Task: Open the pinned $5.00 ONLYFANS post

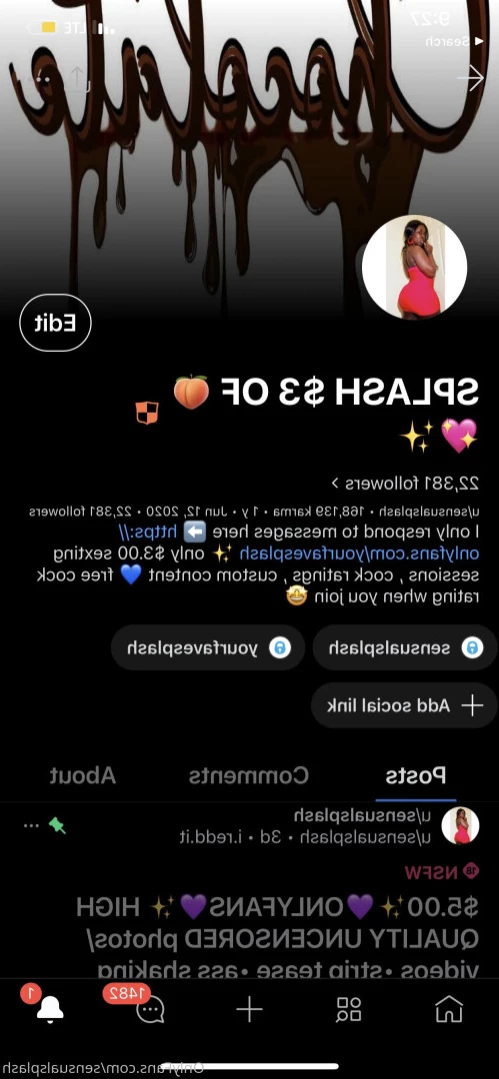Action: tap(275, 935)
